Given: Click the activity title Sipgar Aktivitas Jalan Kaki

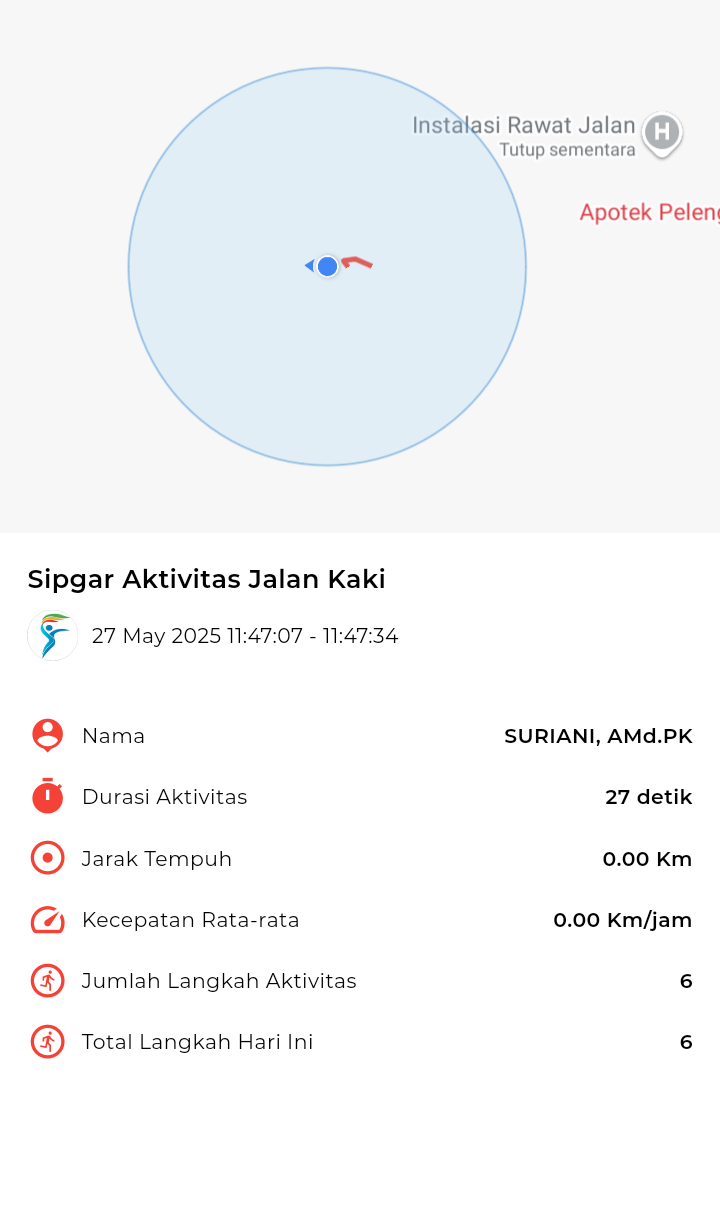Looking at the screenshot, I should point(206,578).
